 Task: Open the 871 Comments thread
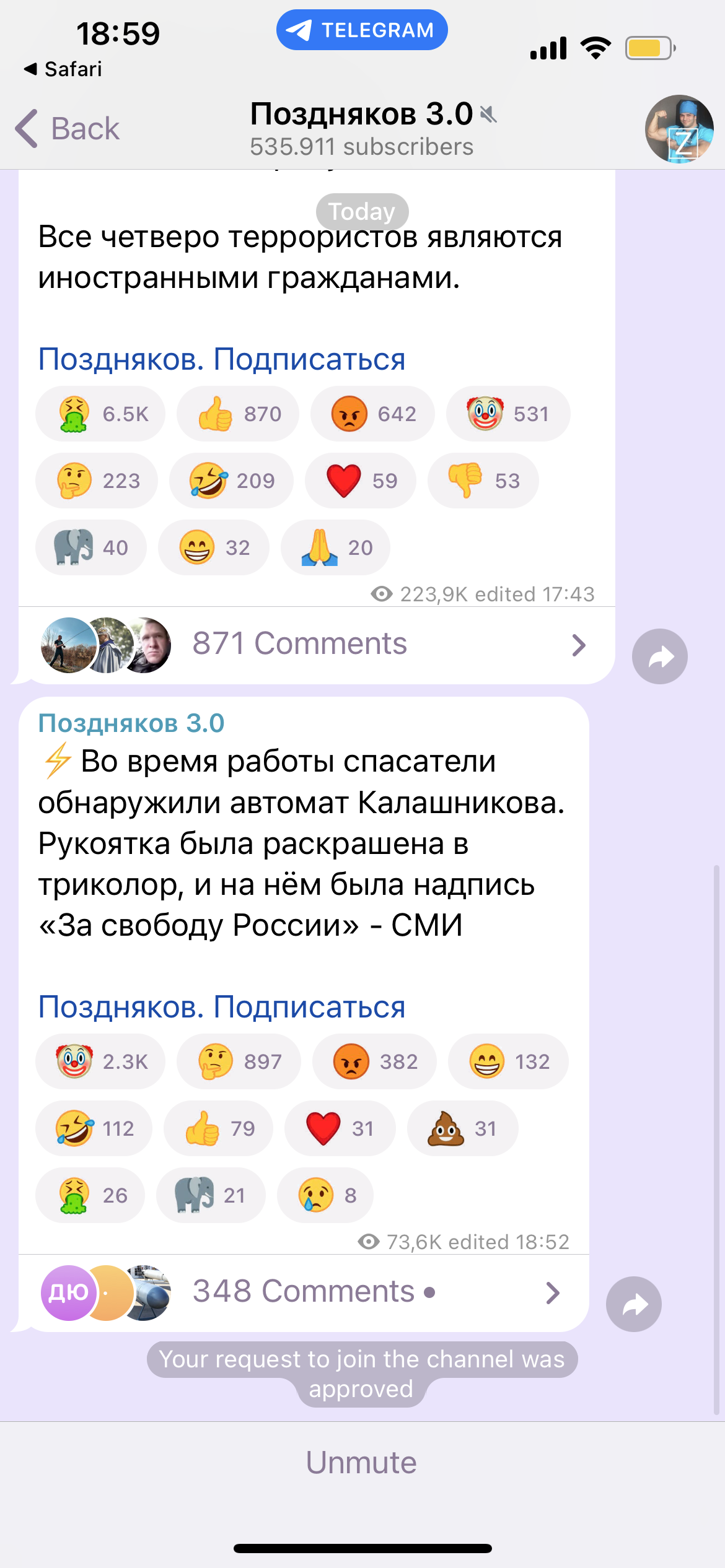(317, 645)
